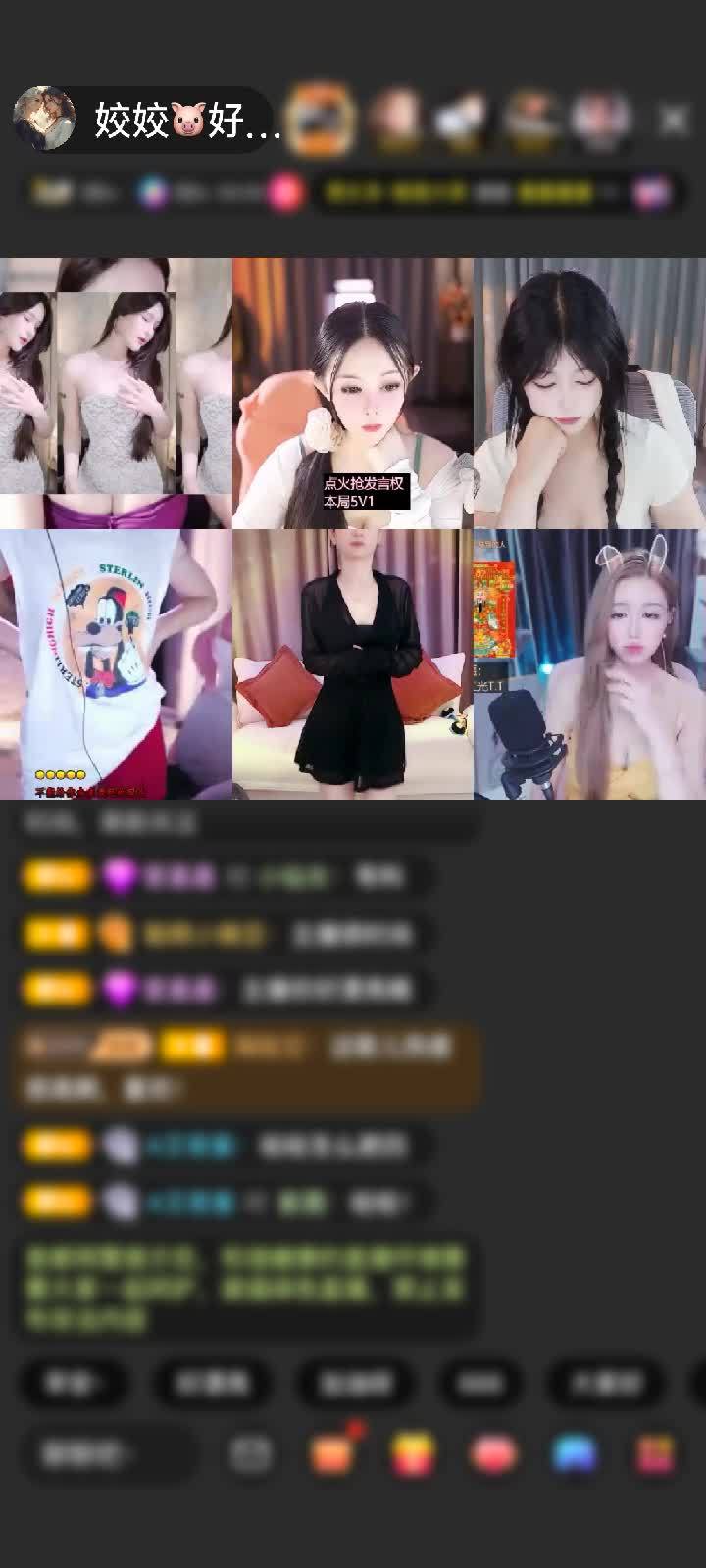This screenshot has width=706, height=1568.
Task: Open the Goofy t-shirt stream tile
Action: [x=115, y=664]
